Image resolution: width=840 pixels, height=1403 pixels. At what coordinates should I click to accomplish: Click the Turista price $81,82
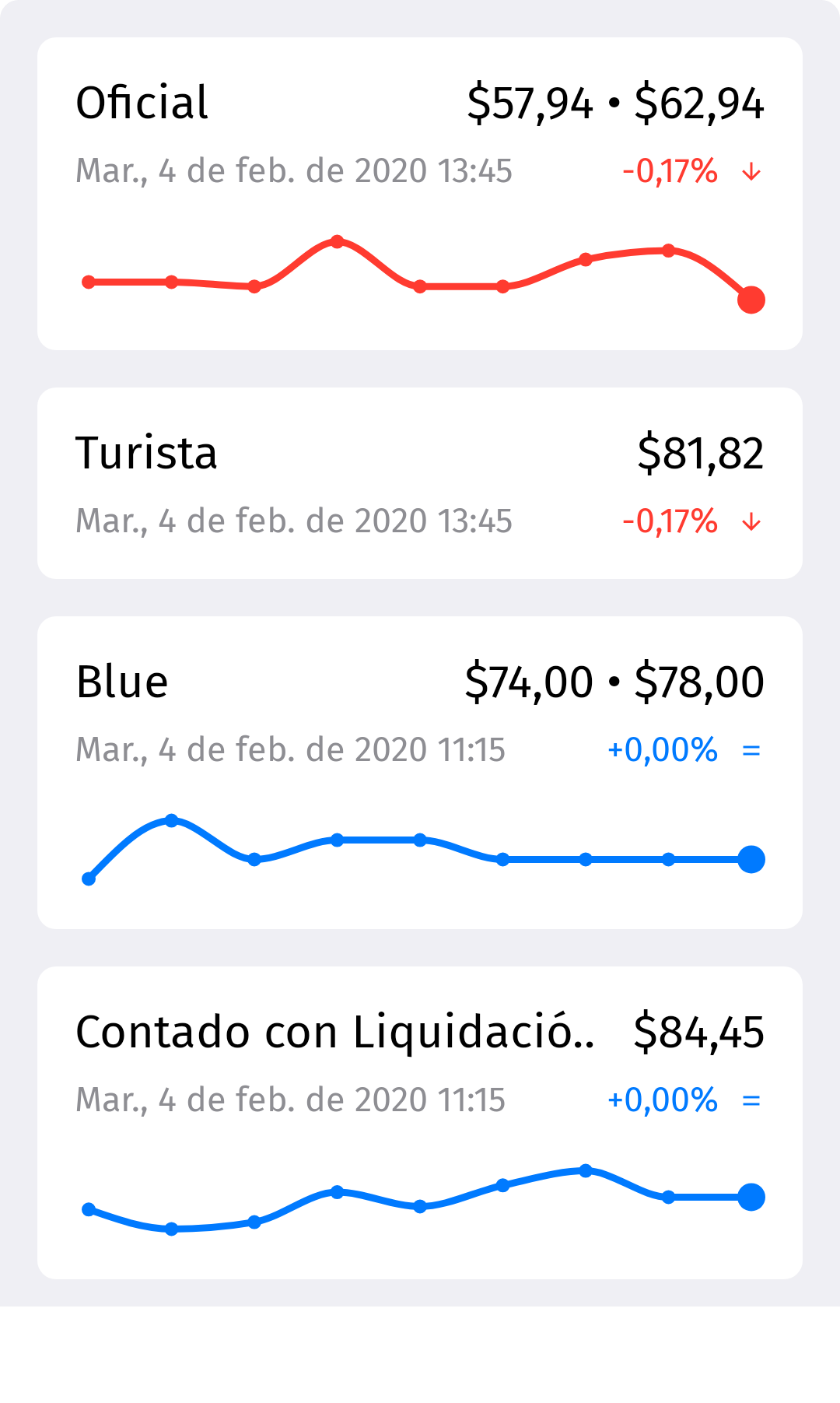pyautogui.click(x=701, y=454)
